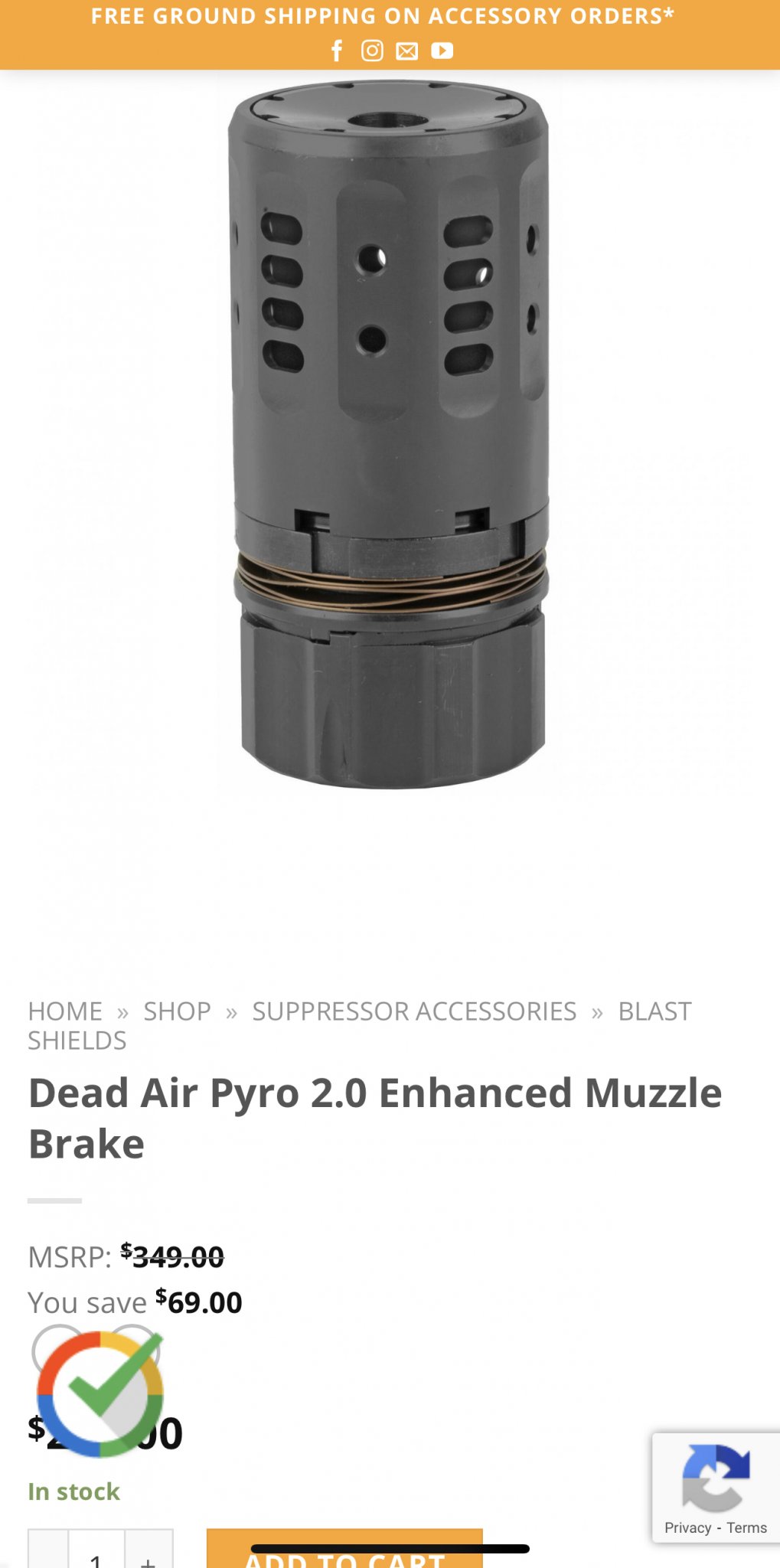Open the Facebook page icon
Viewport: 780px width, 1568px height.
[x=337, y=51]
